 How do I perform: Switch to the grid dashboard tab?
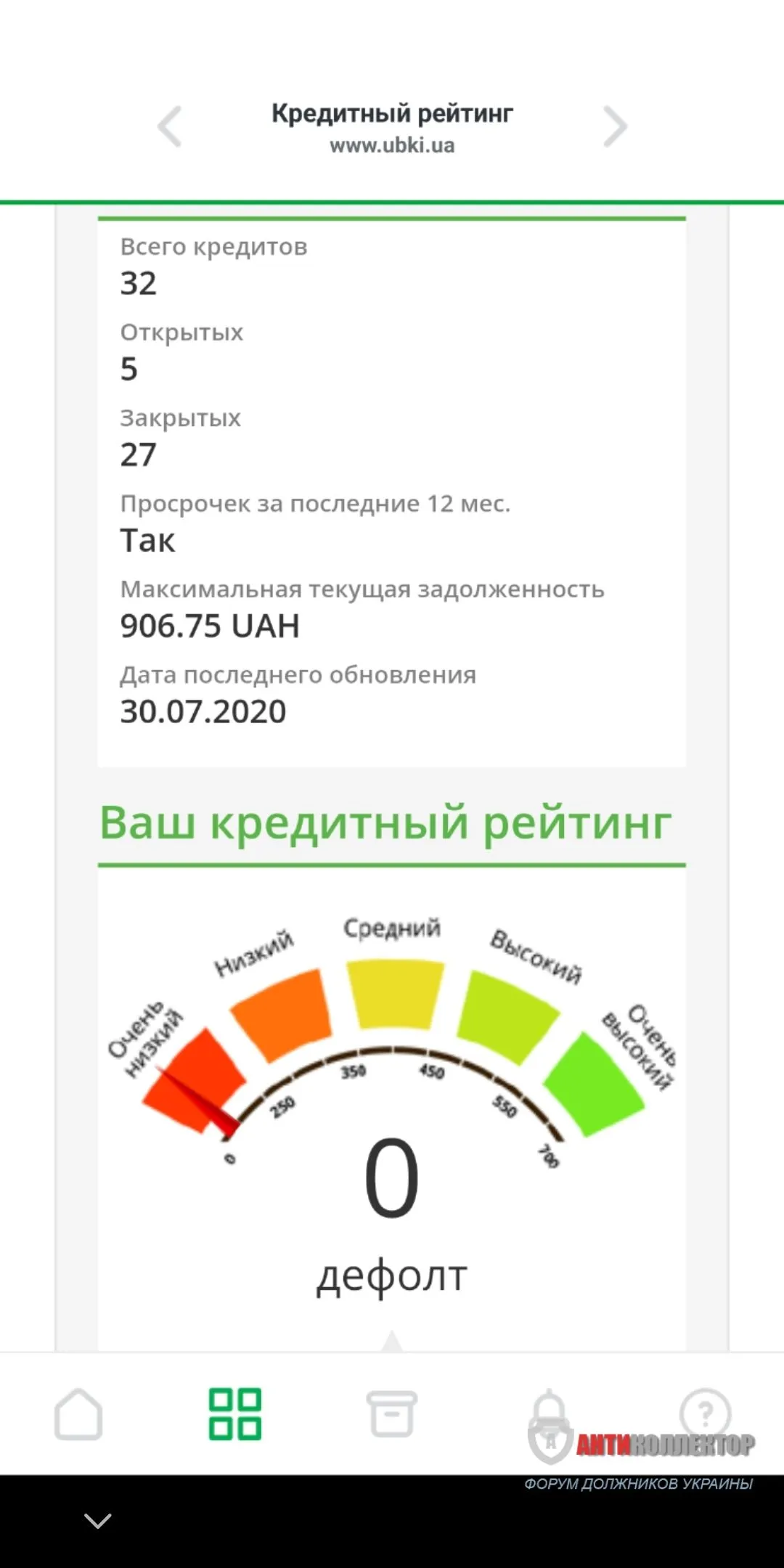(x=234, y=1414)
